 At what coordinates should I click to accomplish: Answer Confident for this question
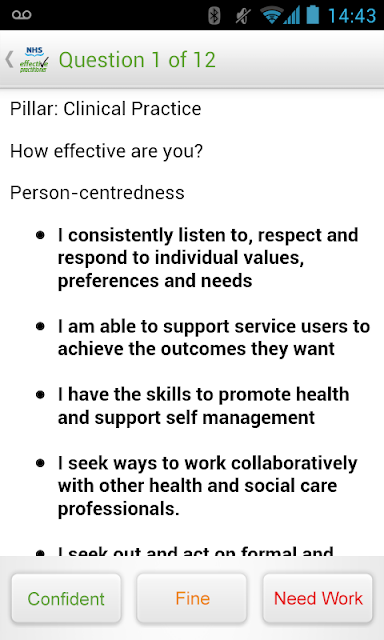(x=66, y=598)
